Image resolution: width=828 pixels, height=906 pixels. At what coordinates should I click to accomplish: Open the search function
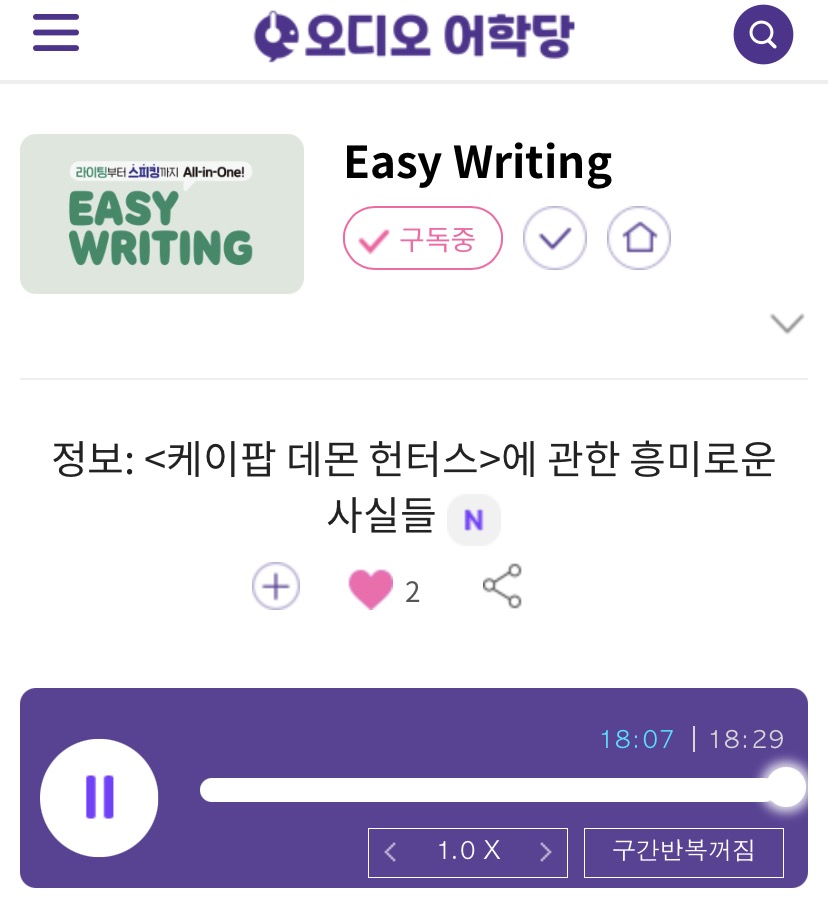point(763,34)
